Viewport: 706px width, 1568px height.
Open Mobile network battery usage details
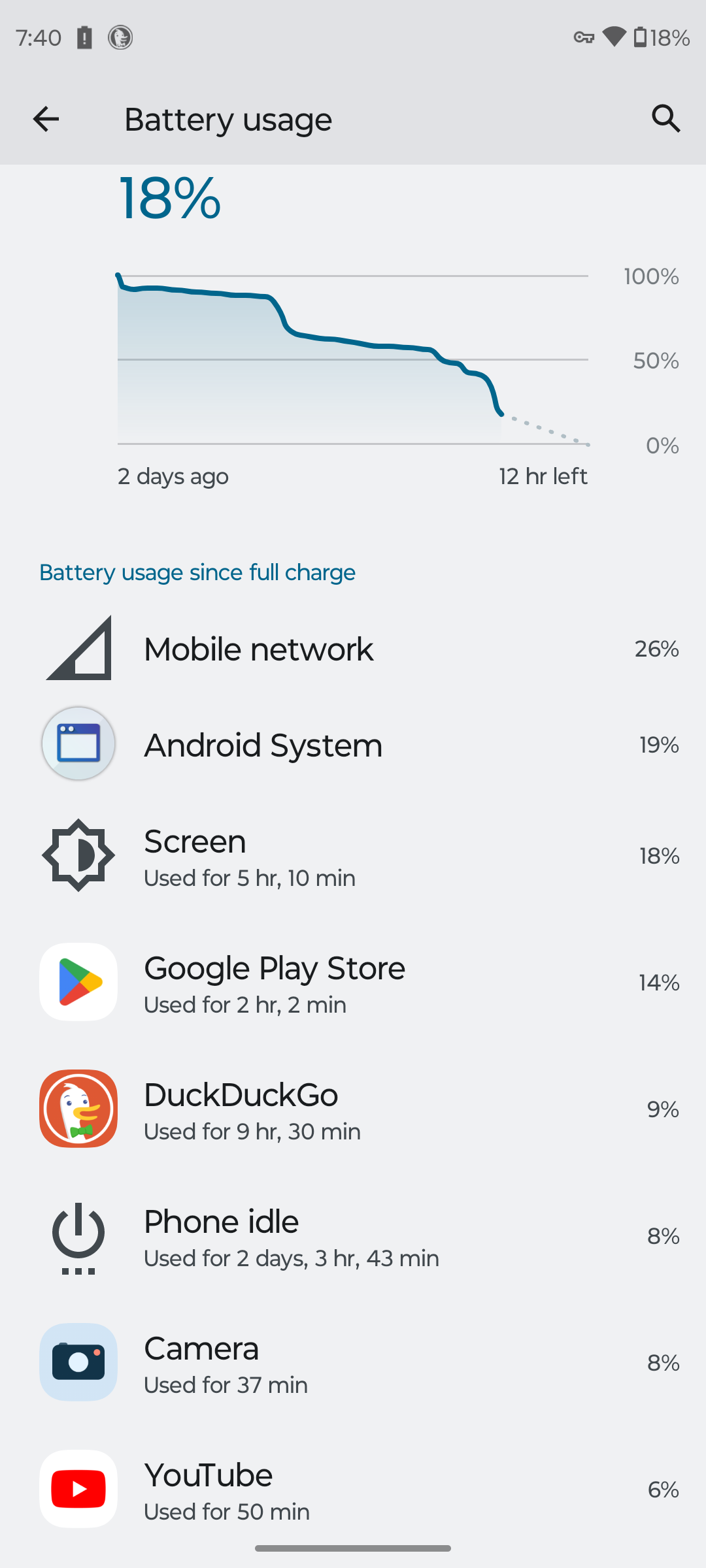[x=353, y=649]
